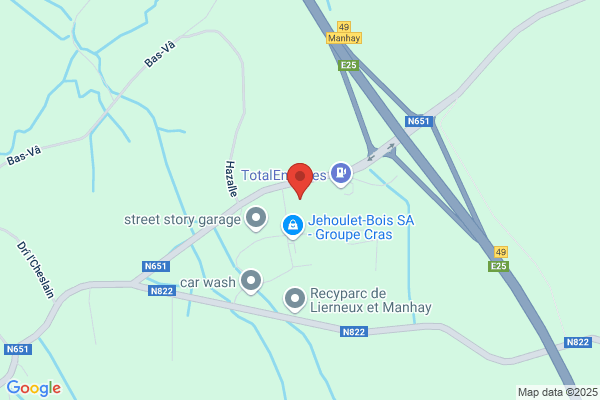The width and height of the screenshot is (600, 400).
Task: Select the Jehoulet-Bois SA shop marker
Action: coord(292,227)
